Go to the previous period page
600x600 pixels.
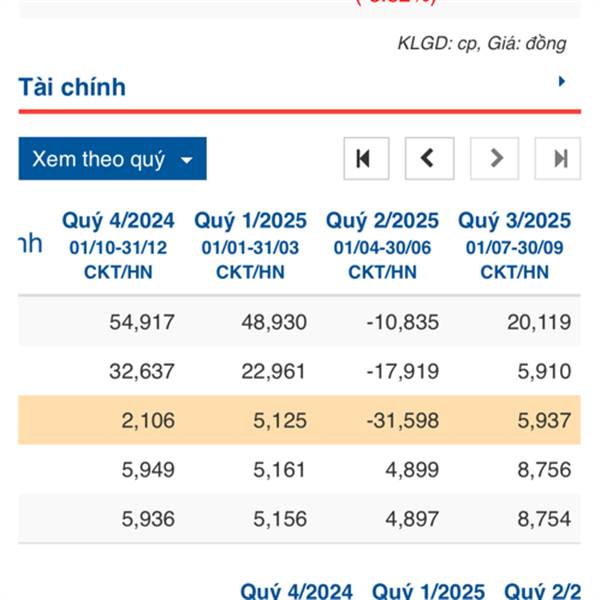[x=430, y=158]
